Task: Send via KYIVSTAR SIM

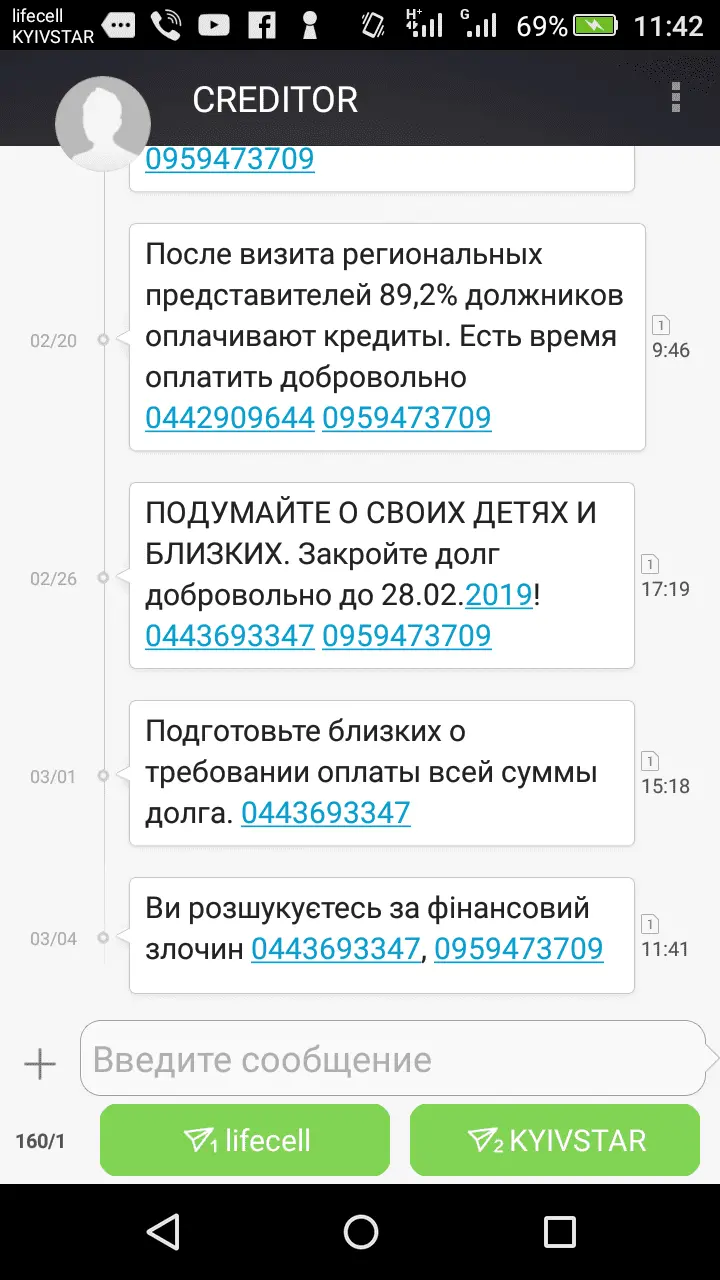Action: pyautogui.click(x=555, y=1140)
